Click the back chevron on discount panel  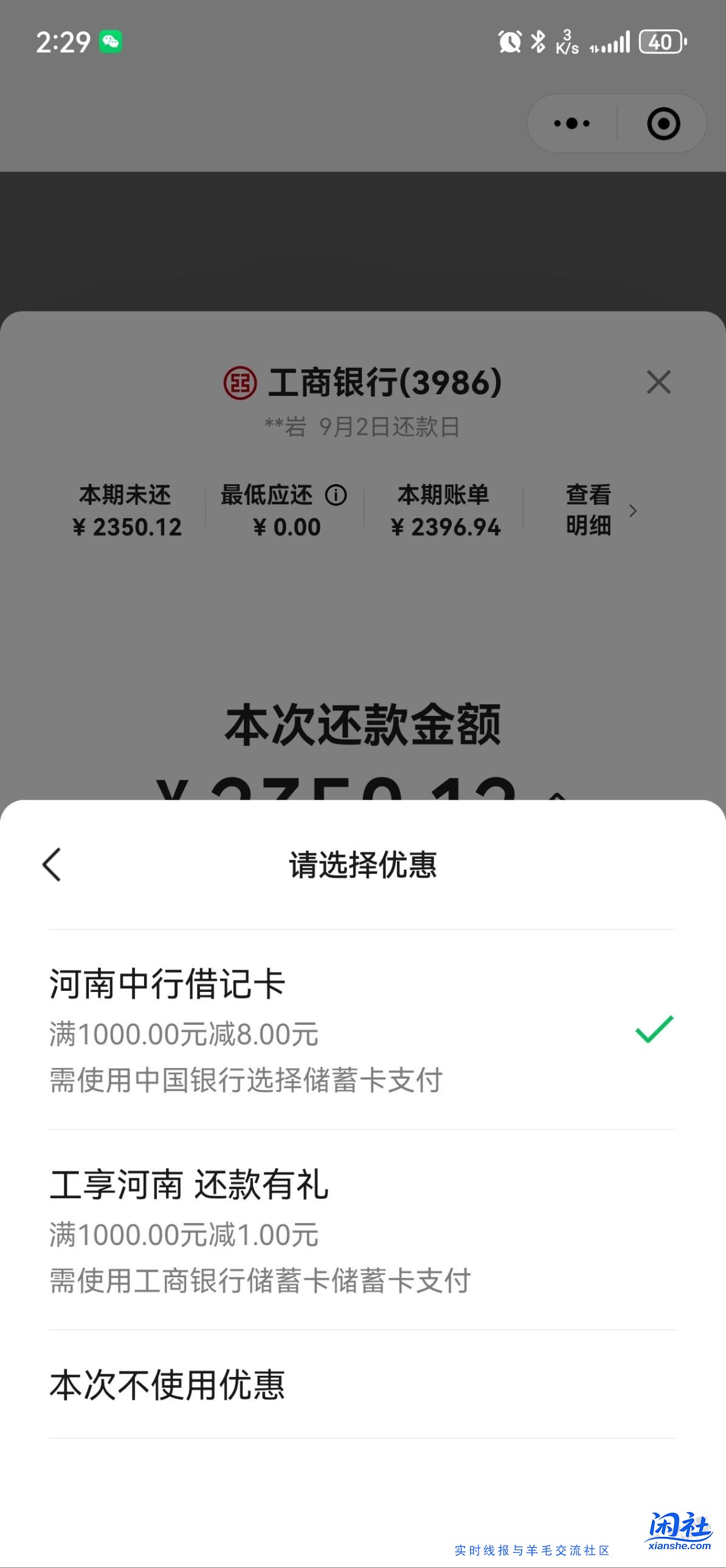pos(52,864)
